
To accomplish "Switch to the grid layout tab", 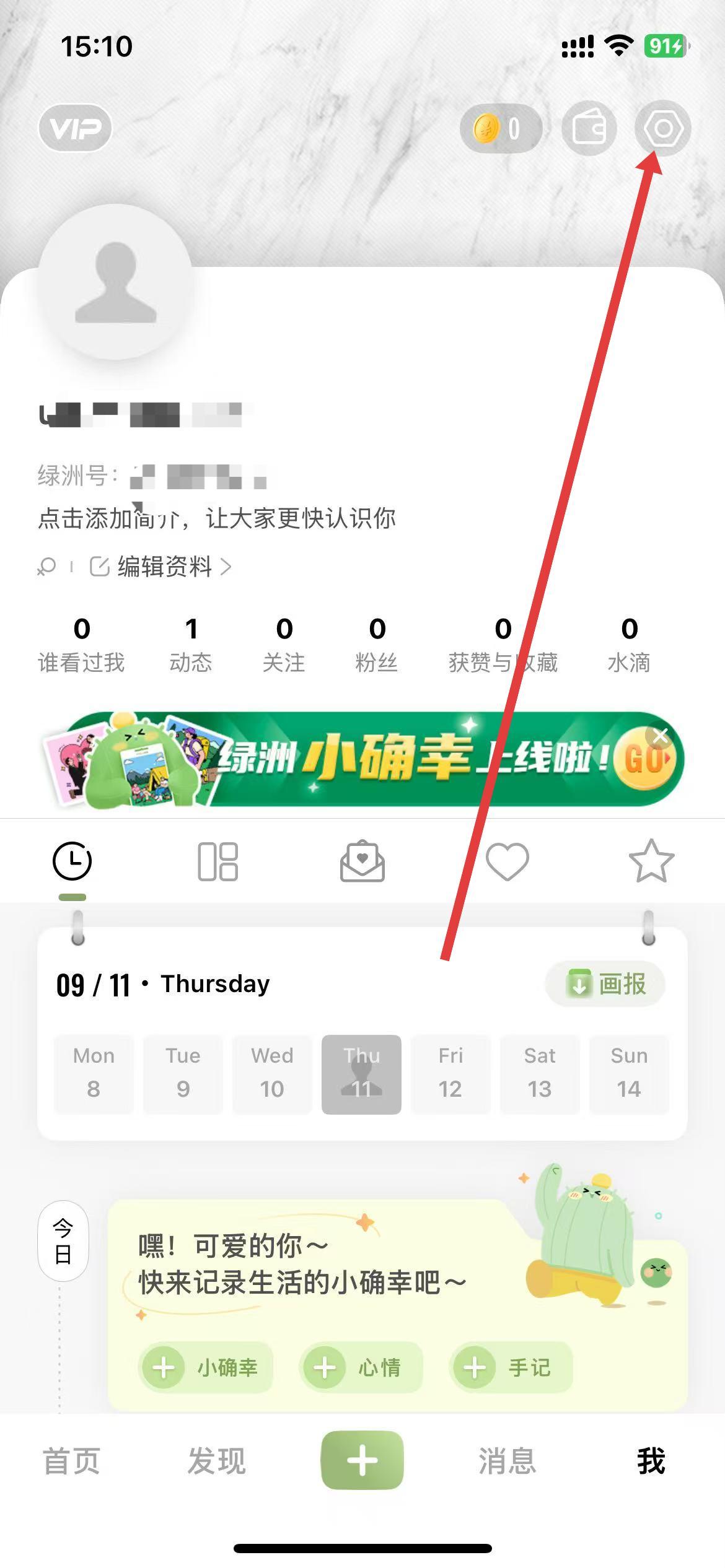I will click(217, 861).
